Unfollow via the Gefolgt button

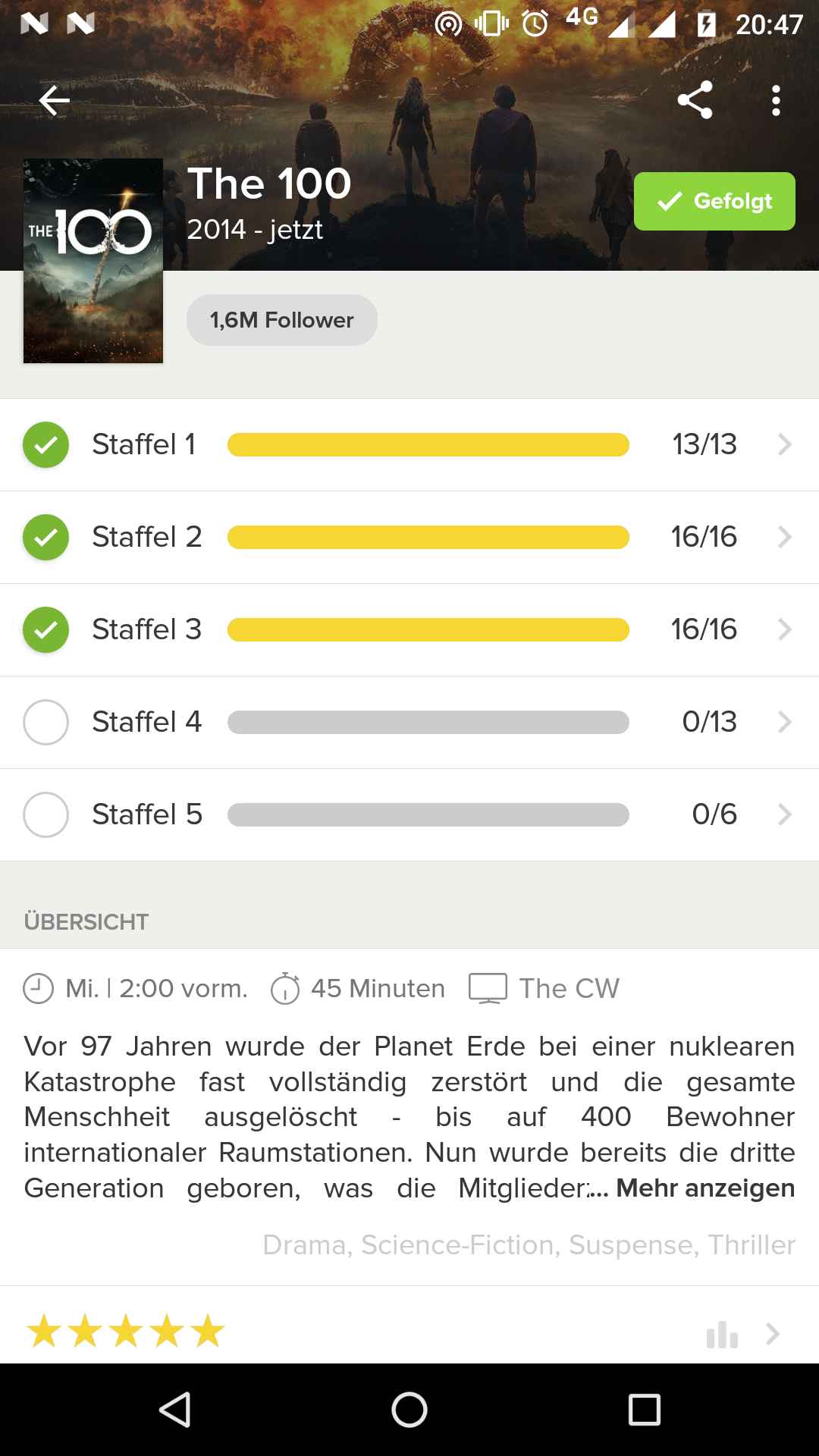tap(714, 201)
